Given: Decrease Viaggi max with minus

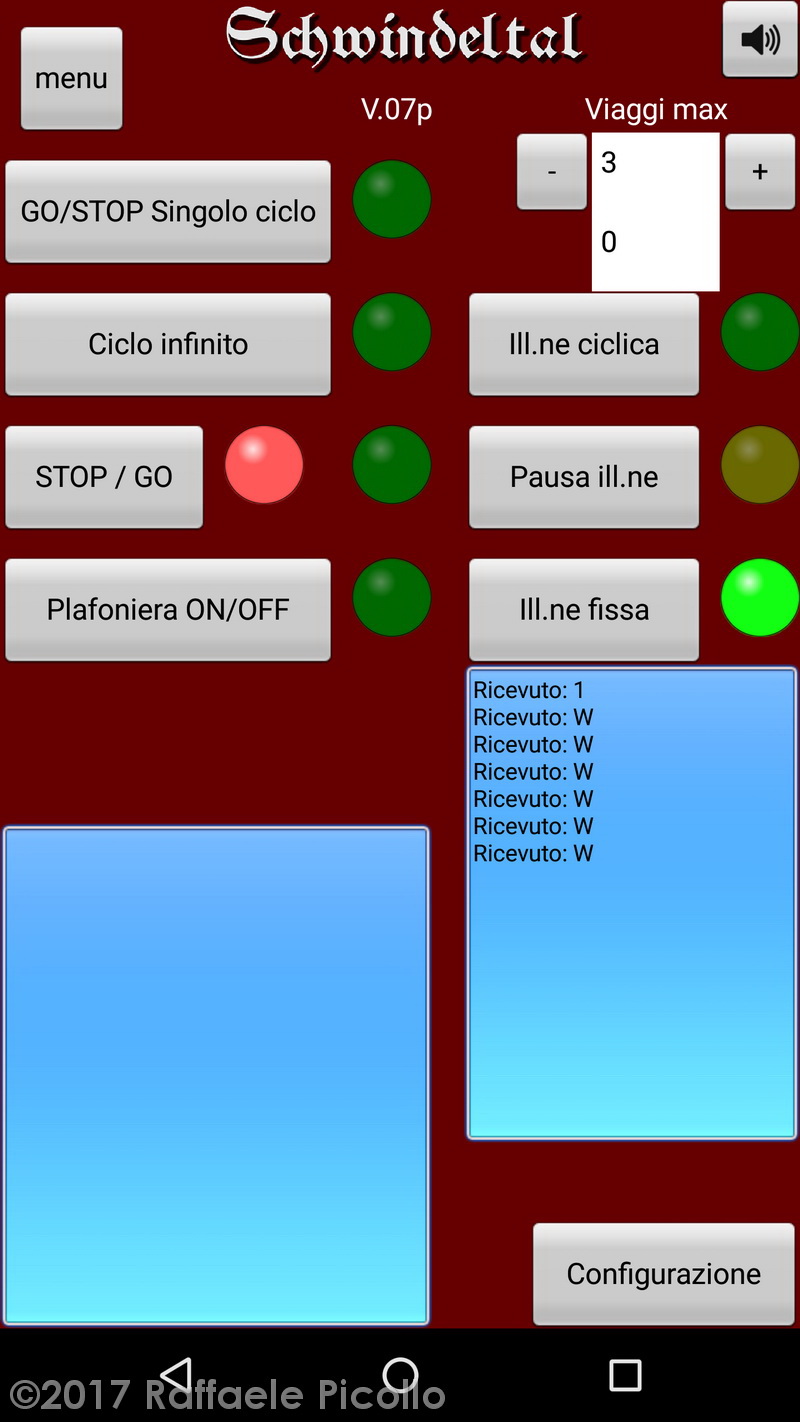Looking at the screenshot, I should 552,172.
